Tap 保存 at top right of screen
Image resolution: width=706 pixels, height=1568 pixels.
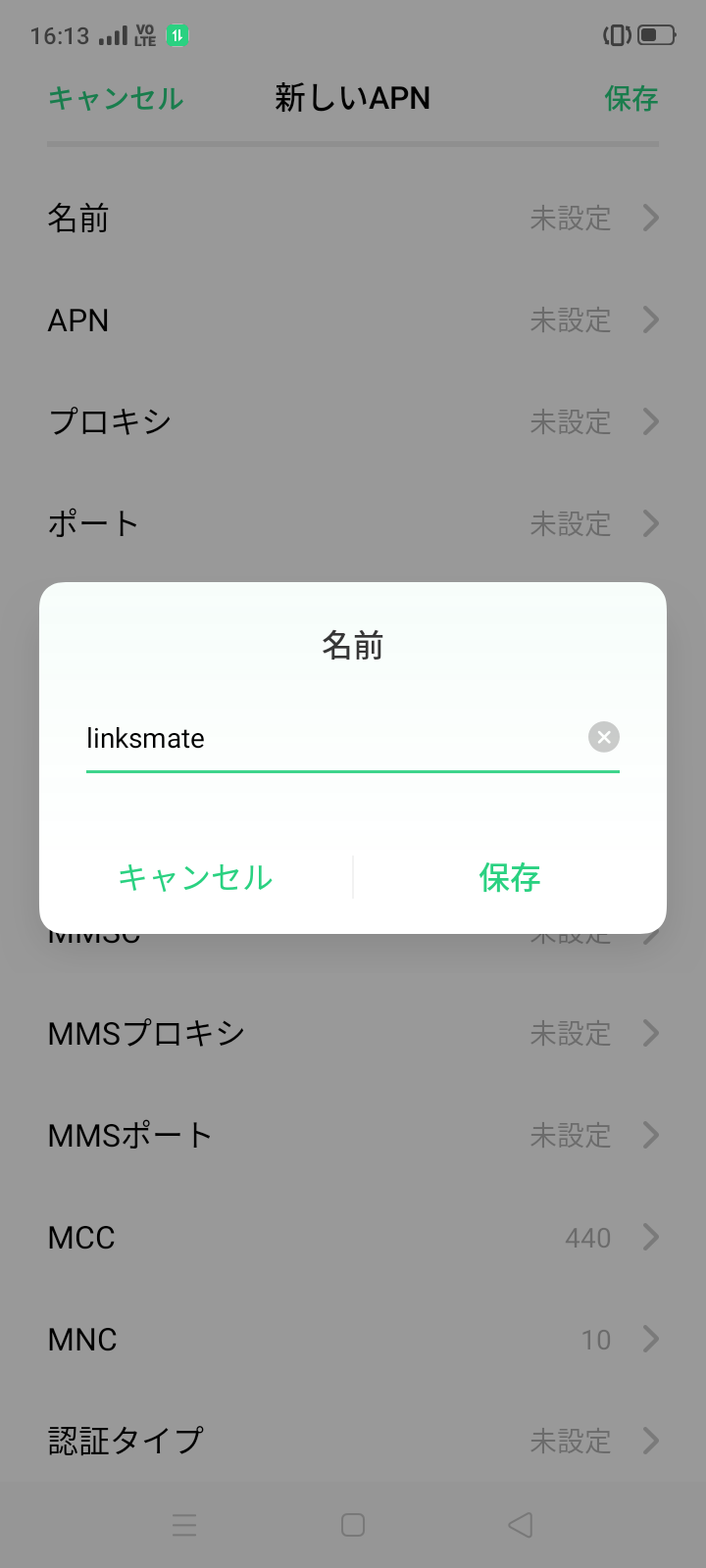(x=631, y=98)
